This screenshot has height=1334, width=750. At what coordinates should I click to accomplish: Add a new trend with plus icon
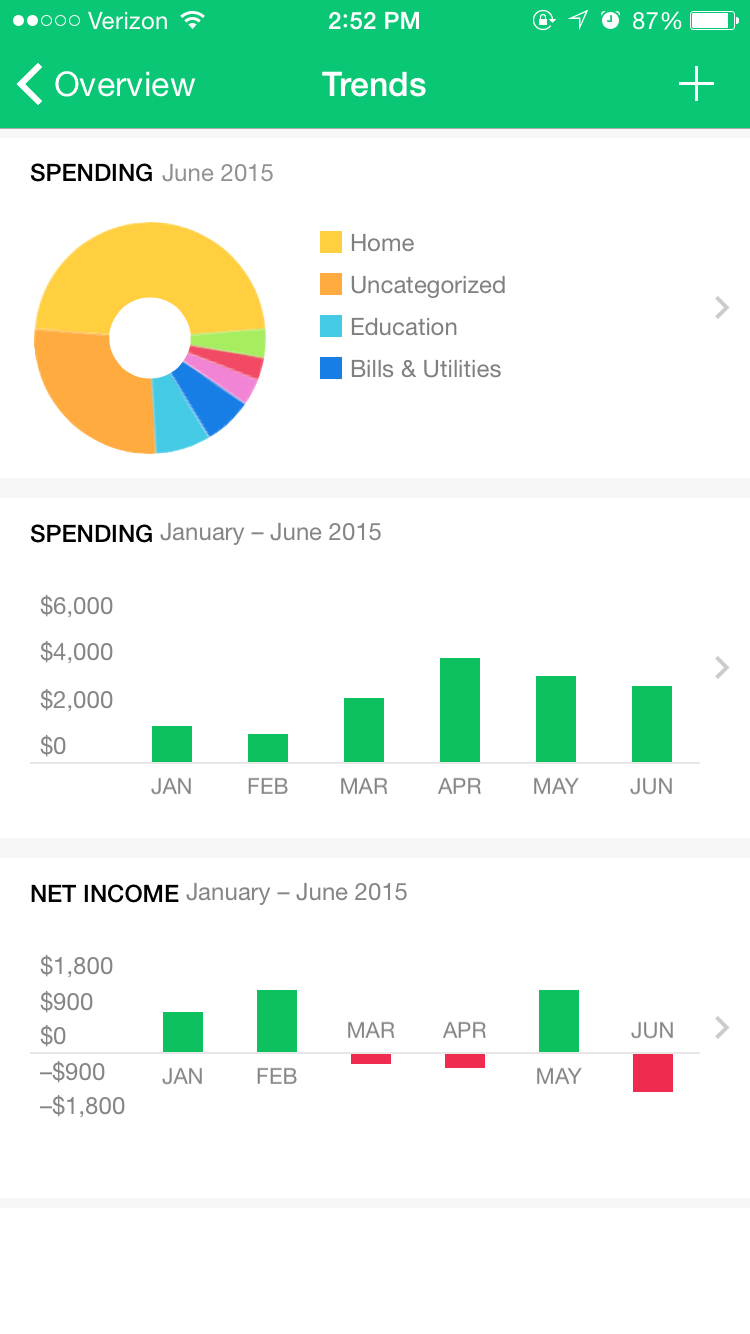coord(696,85)
